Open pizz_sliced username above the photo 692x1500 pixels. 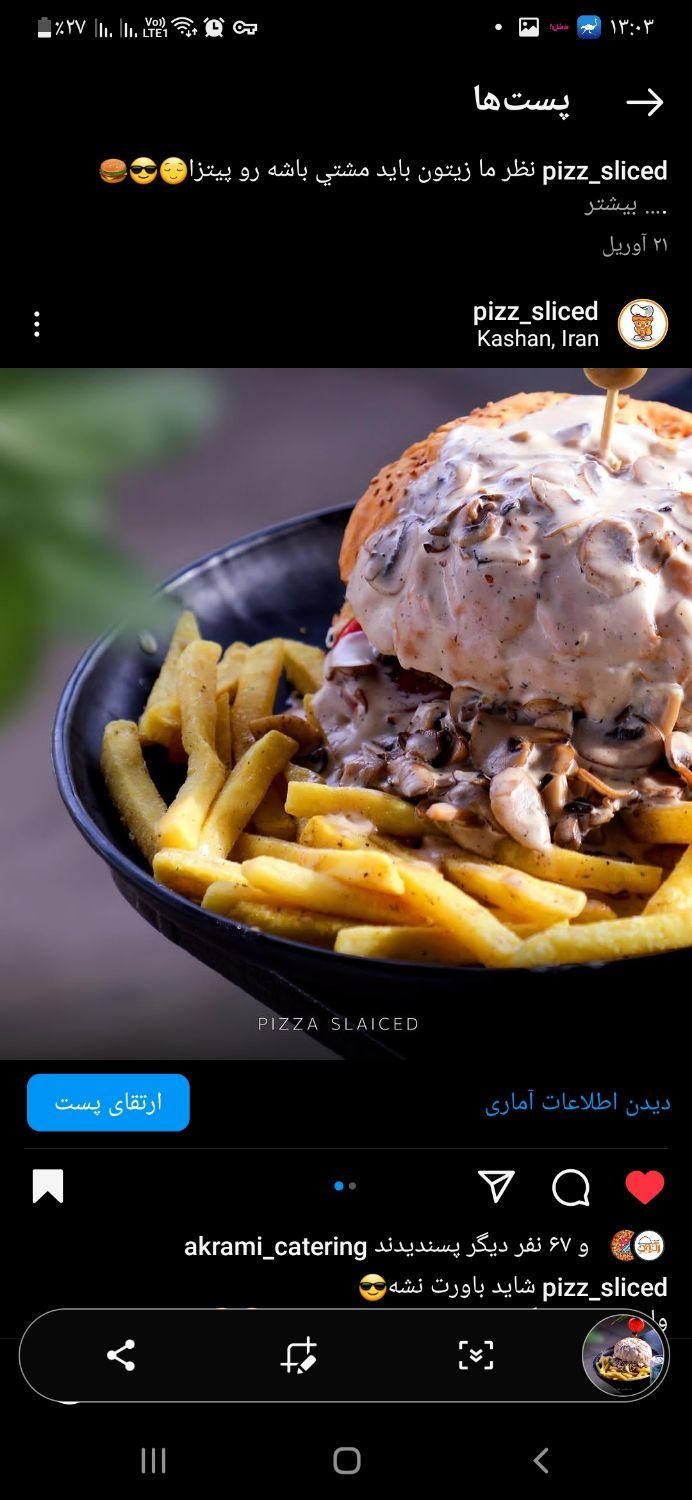click(535, 311)
